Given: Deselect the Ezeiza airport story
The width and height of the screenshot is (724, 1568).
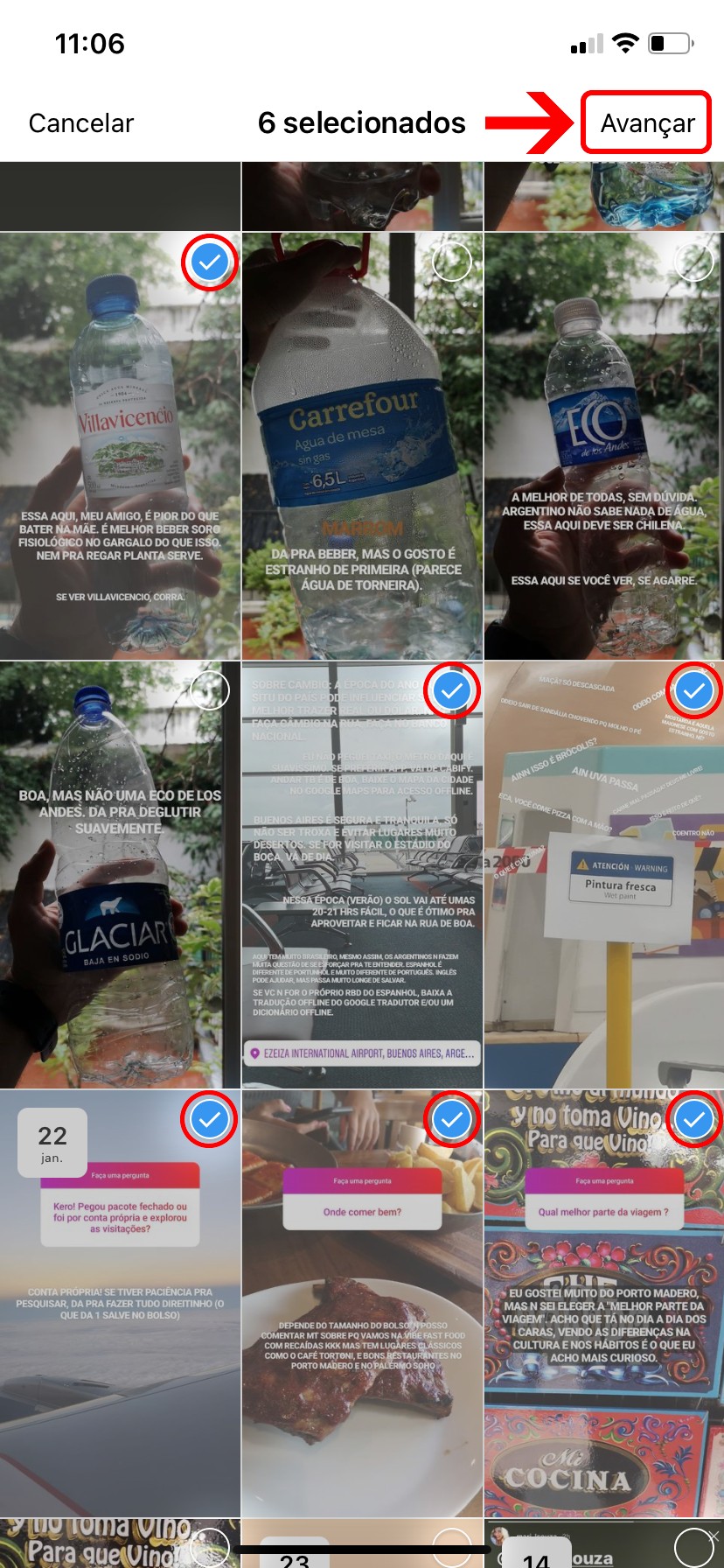Looking at the screenshot, I should [x=451, y=690].
